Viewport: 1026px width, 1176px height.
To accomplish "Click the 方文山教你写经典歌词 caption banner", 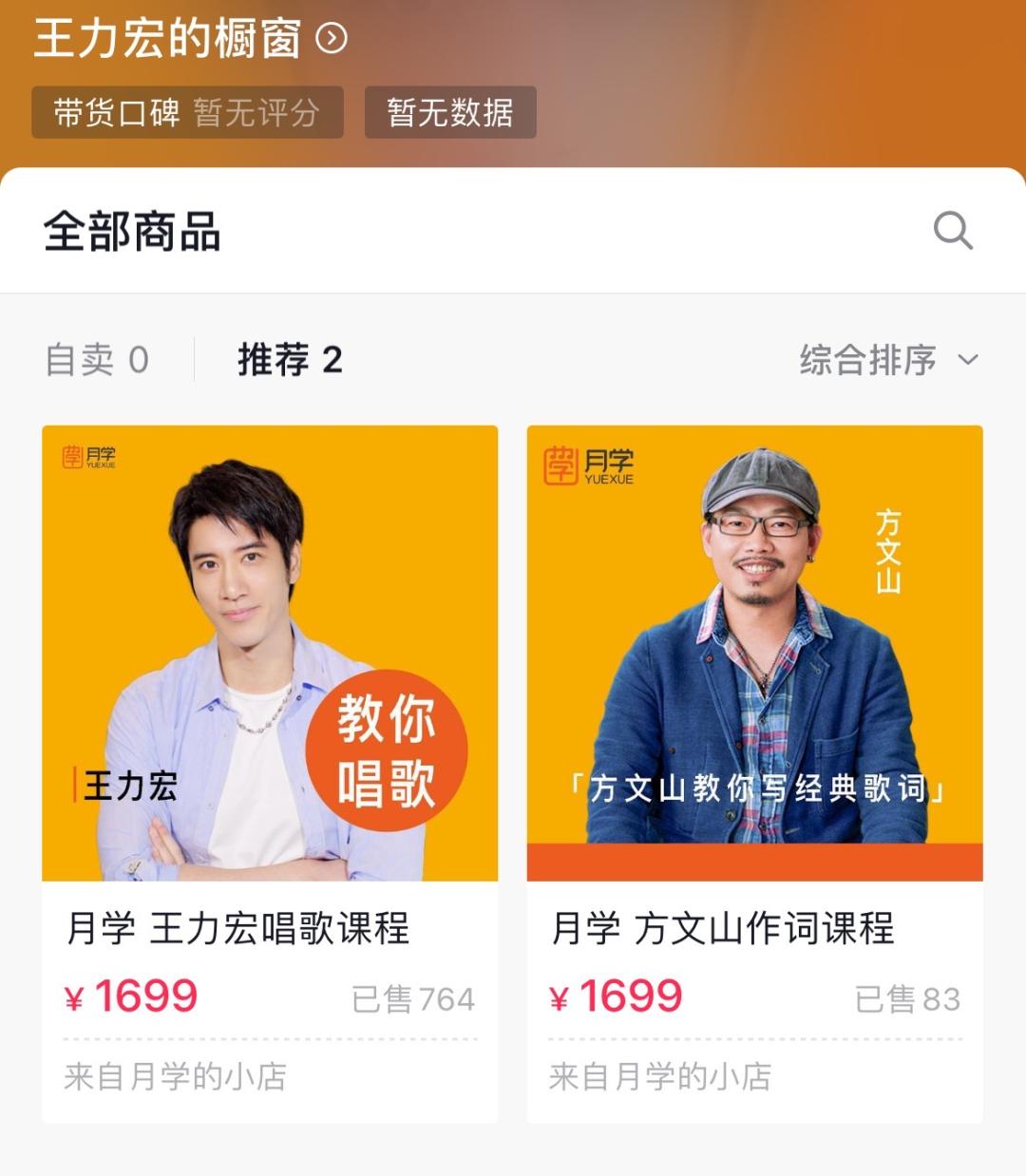I will pyautogui.click(x=756, y=787).
